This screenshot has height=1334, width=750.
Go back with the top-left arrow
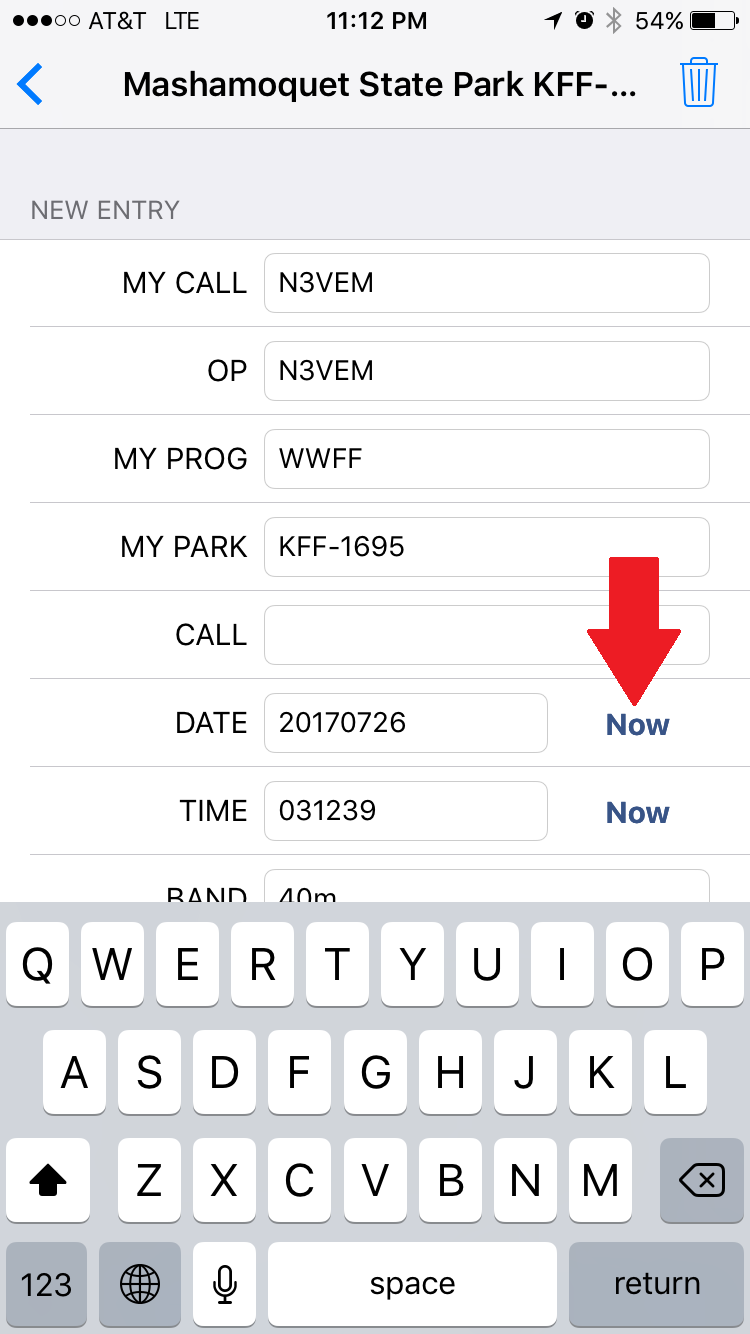coord(31,84)
